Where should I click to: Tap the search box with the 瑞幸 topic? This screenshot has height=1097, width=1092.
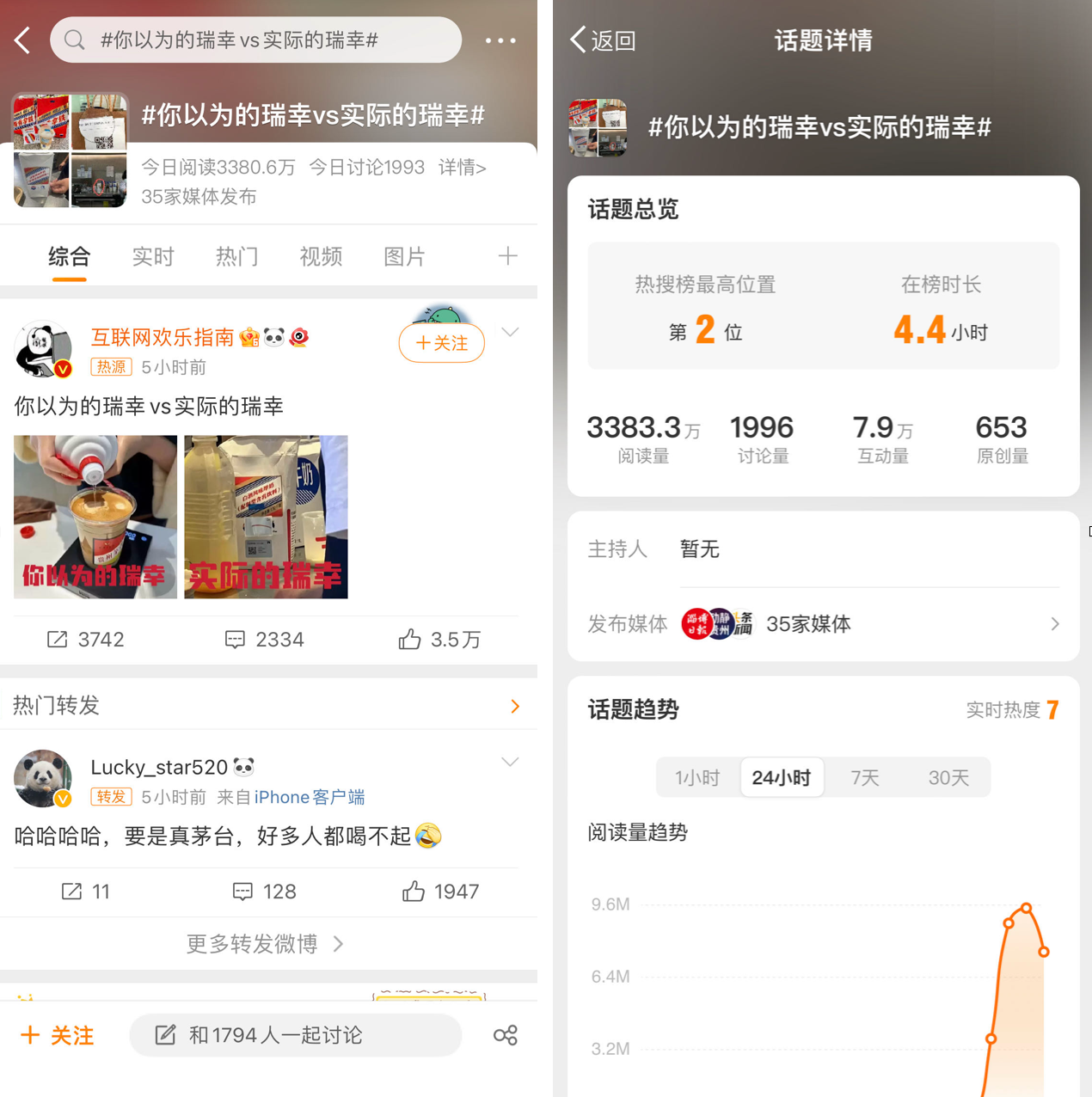[x=255, y=40]
